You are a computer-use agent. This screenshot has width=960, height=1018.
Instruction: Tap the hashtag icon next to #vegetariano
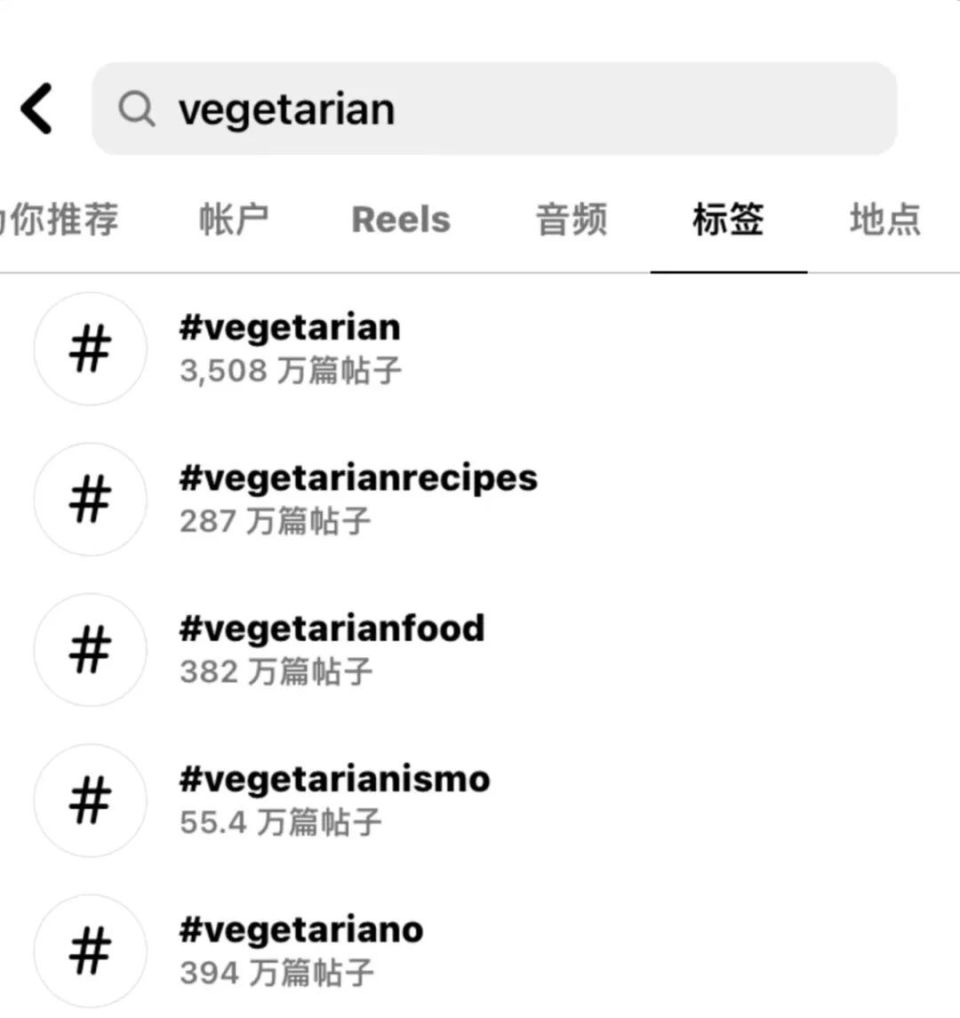click(90, 950)
